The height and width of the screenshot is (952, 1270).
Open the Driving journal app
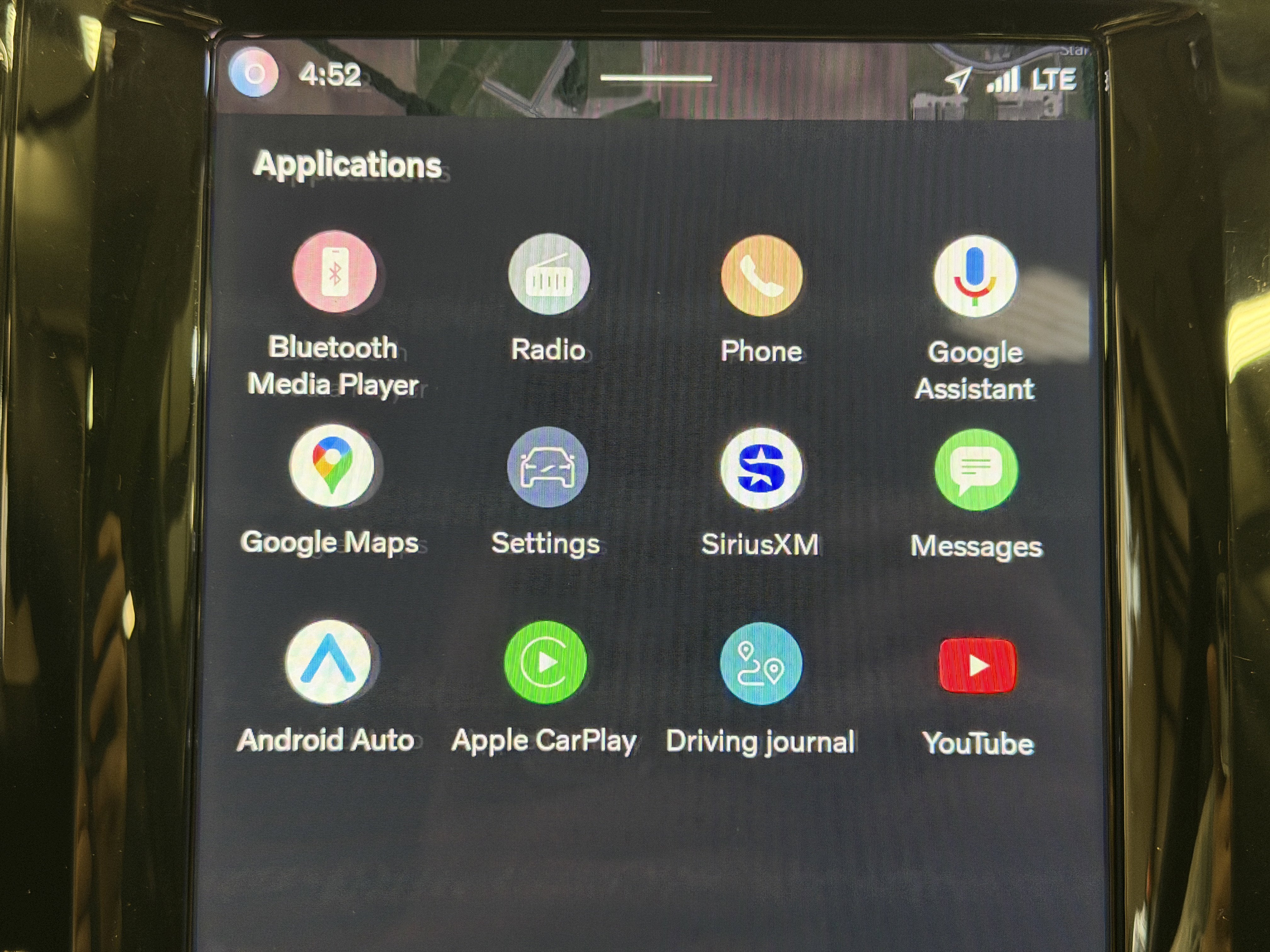pyautogui.click(x=761, y=664)
